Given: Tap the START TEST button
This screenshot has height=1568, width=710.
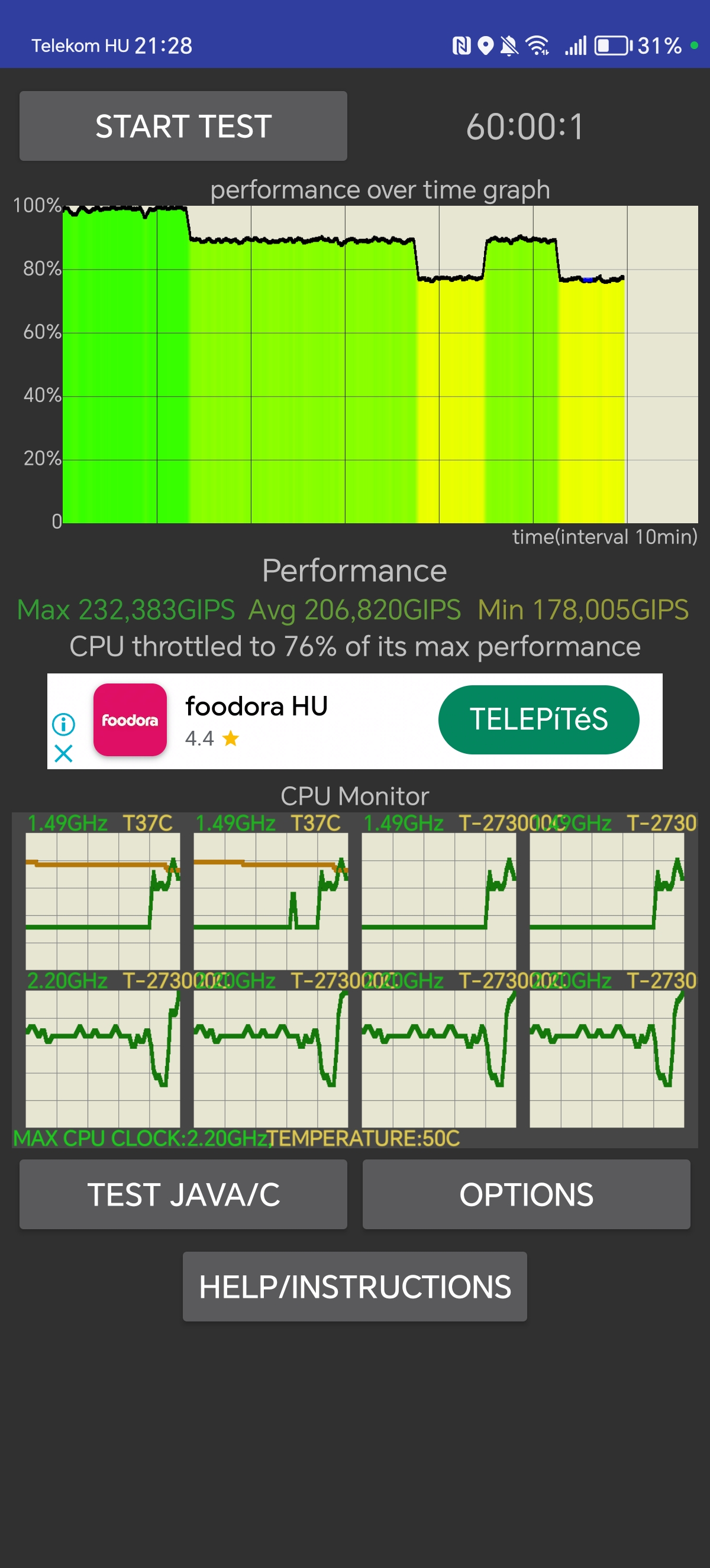Looking at the screenshot, I should point(183,126).
